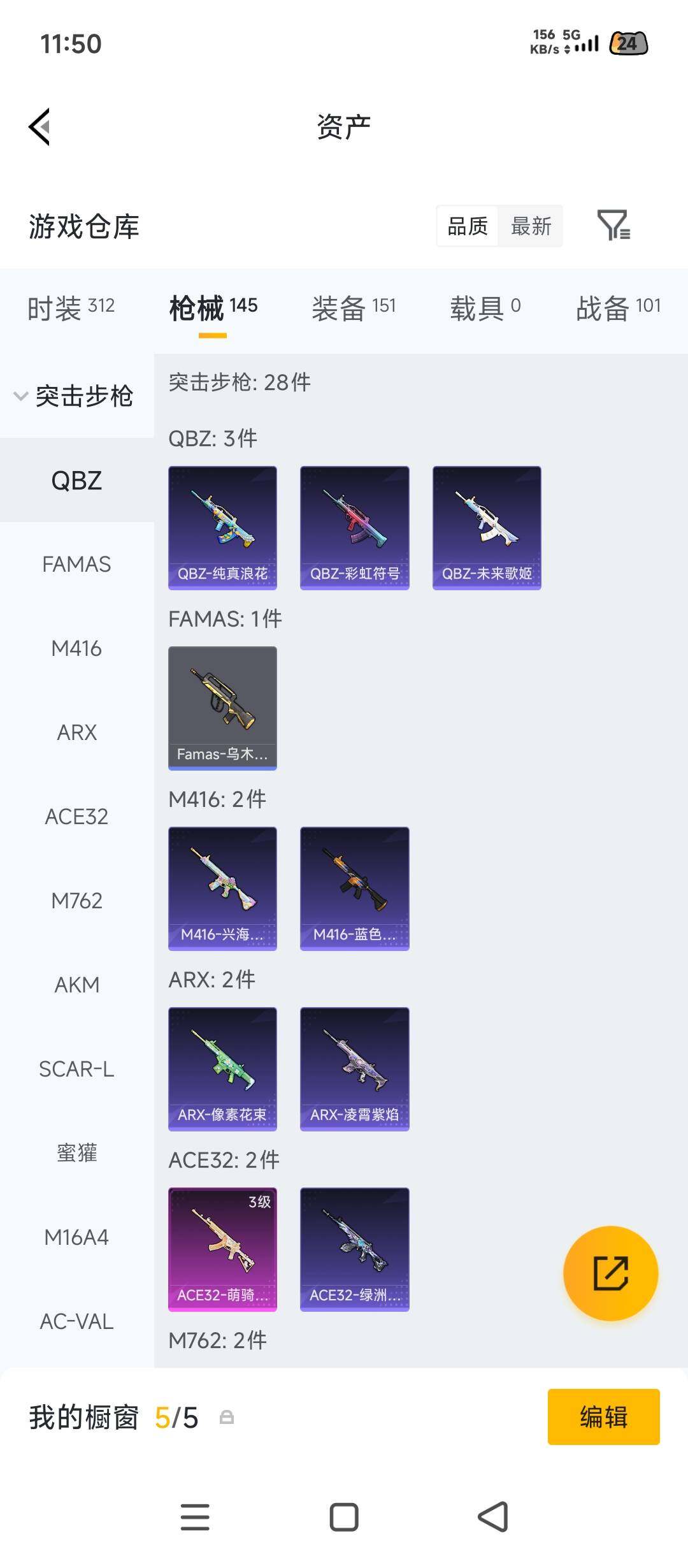Open the QBZ-纯真浪花 skin
688x1568 pixels.
222,528
